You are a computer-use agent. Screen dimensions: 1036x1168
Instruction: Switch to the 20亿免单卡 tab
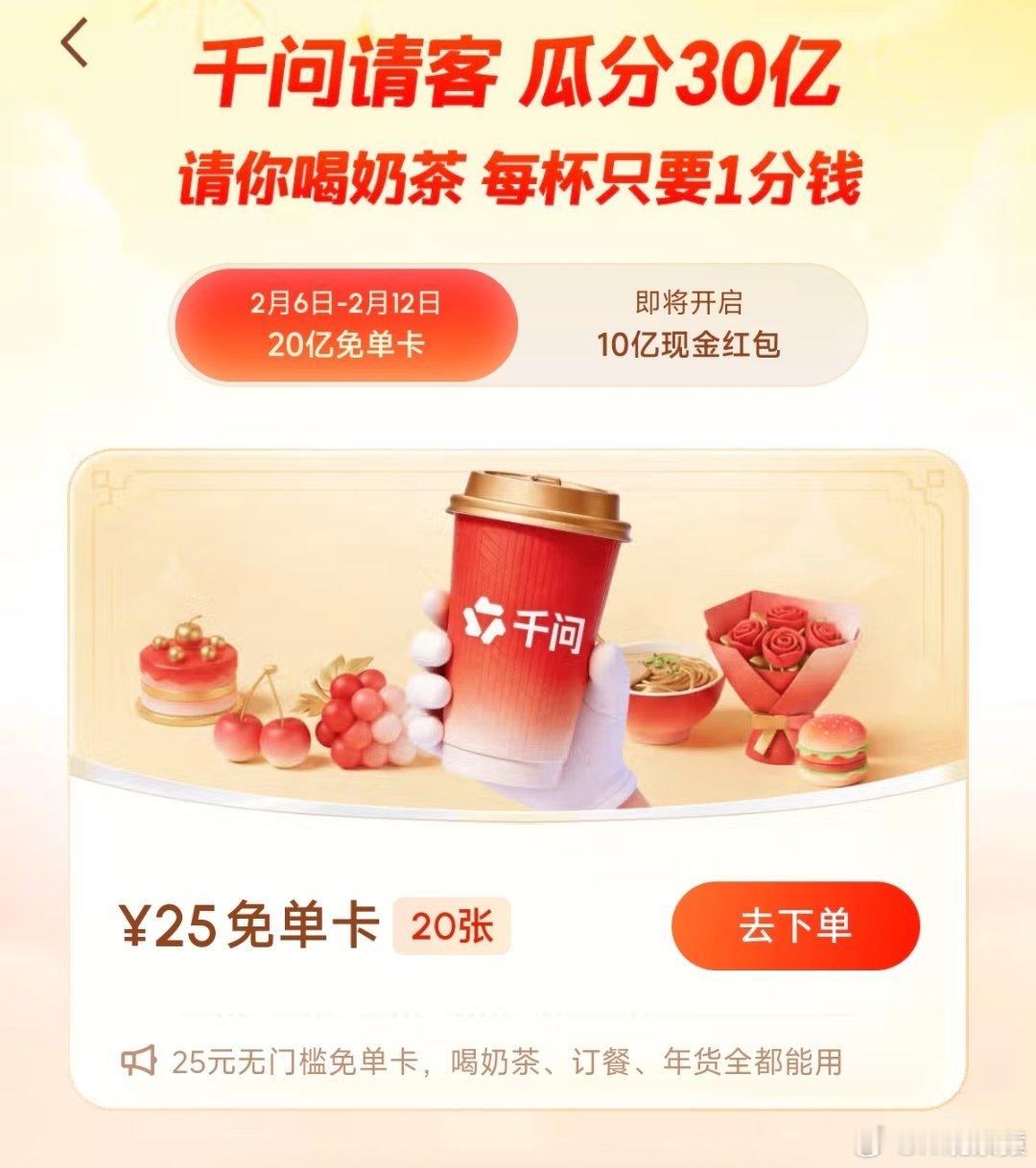tap(345, 324)
